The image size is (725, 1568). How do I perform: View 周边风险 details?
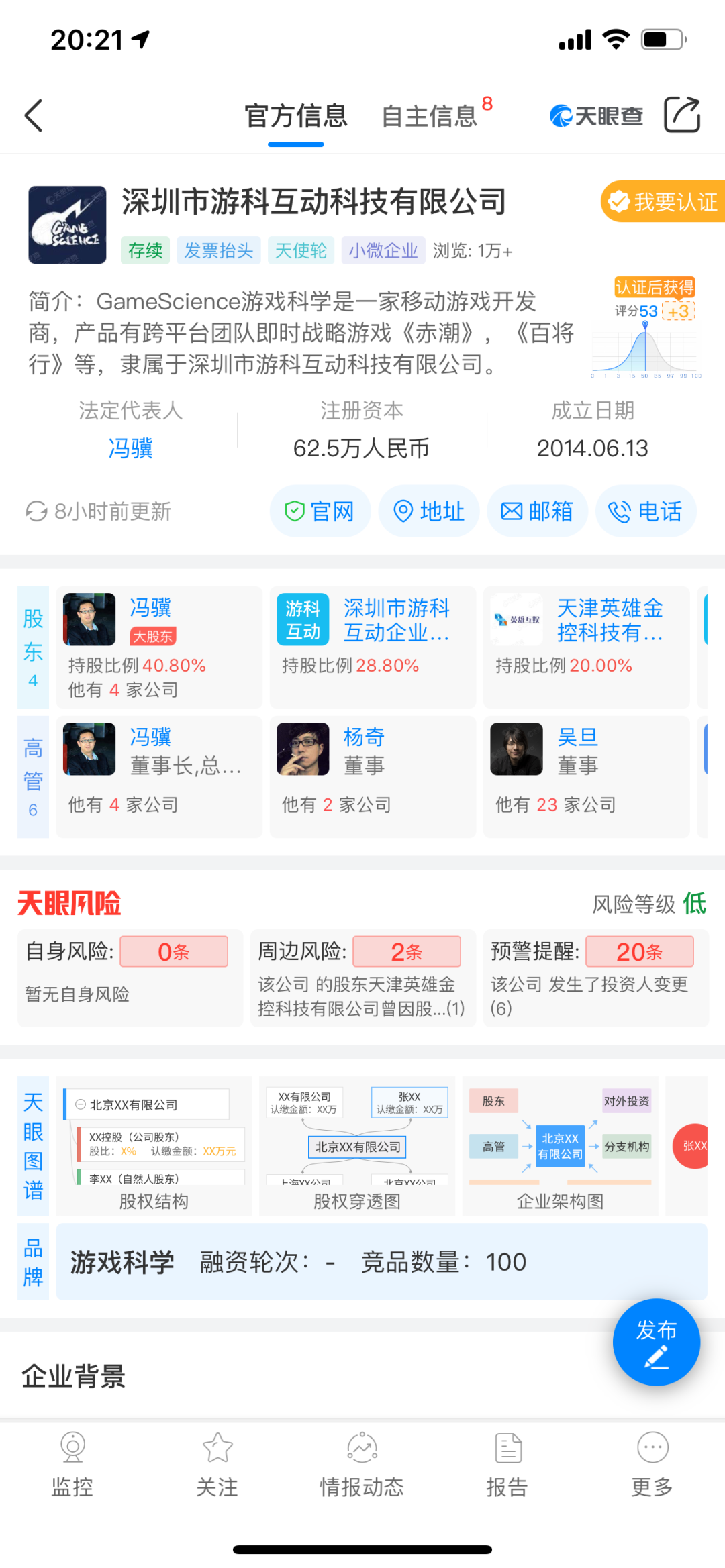coord(363,978)
